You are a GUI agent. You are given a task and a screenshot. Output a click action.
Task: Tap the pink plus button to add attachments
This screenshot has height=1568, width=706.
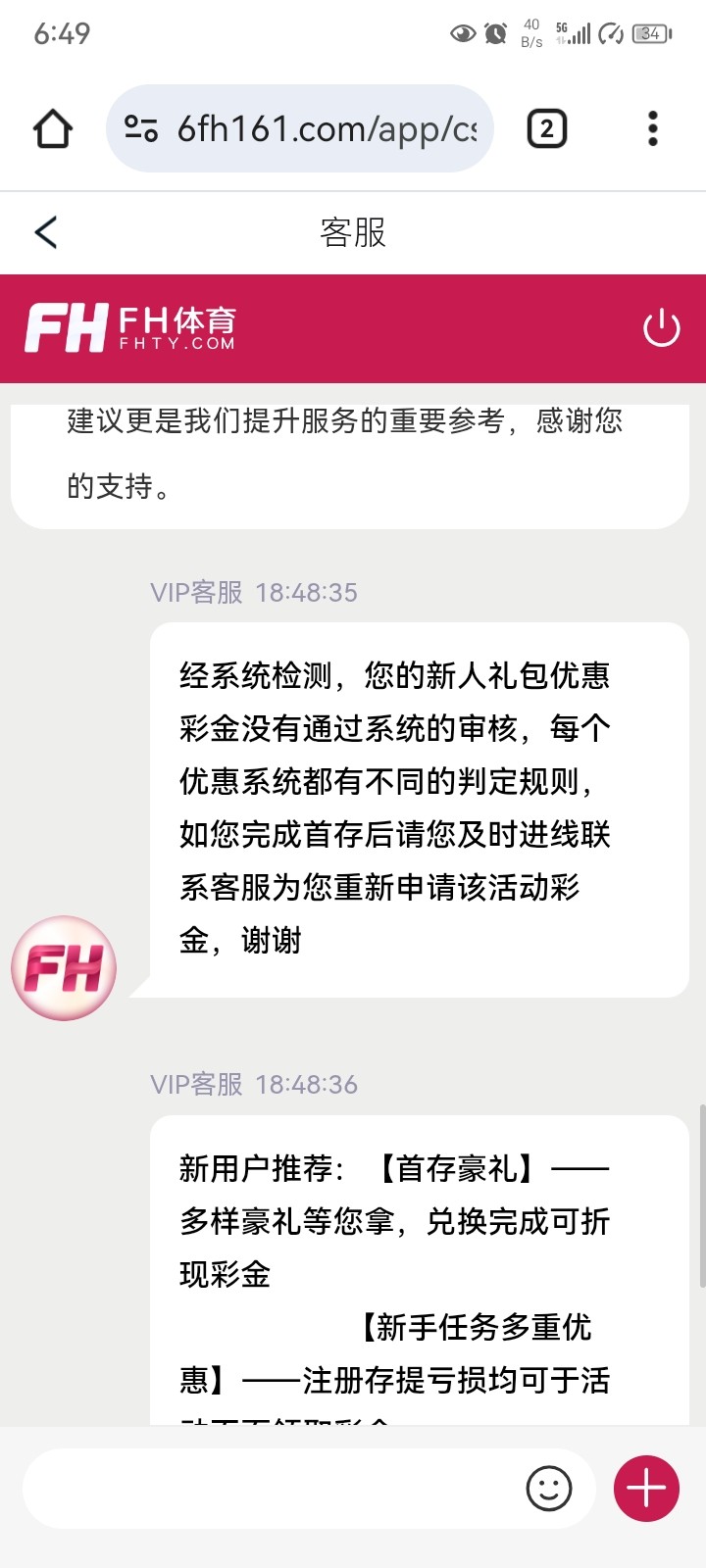[x=645, y=1489]
